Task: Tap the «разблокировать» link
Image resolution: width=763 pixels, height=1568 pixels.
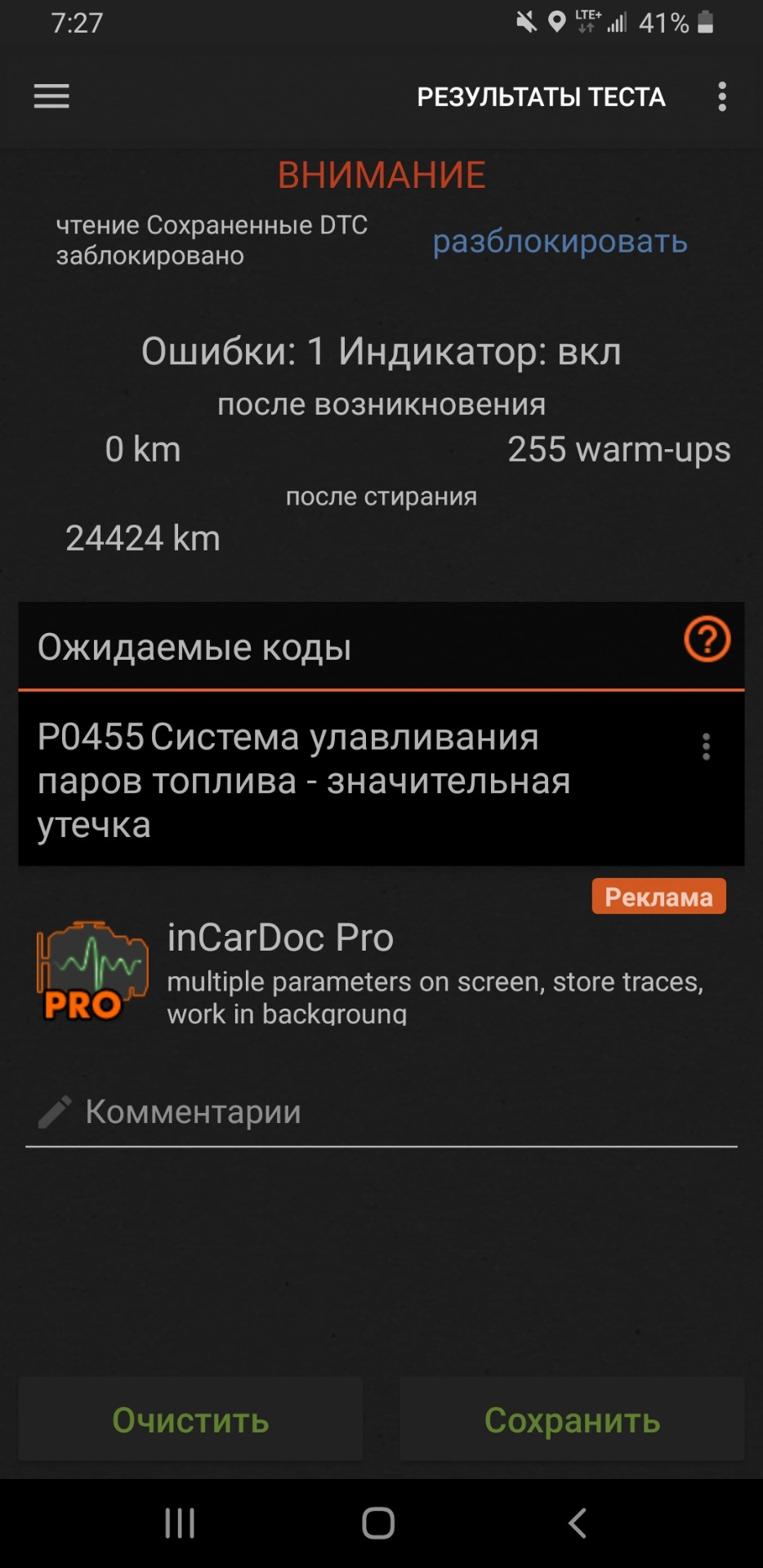Action: (x=560, y=242)
